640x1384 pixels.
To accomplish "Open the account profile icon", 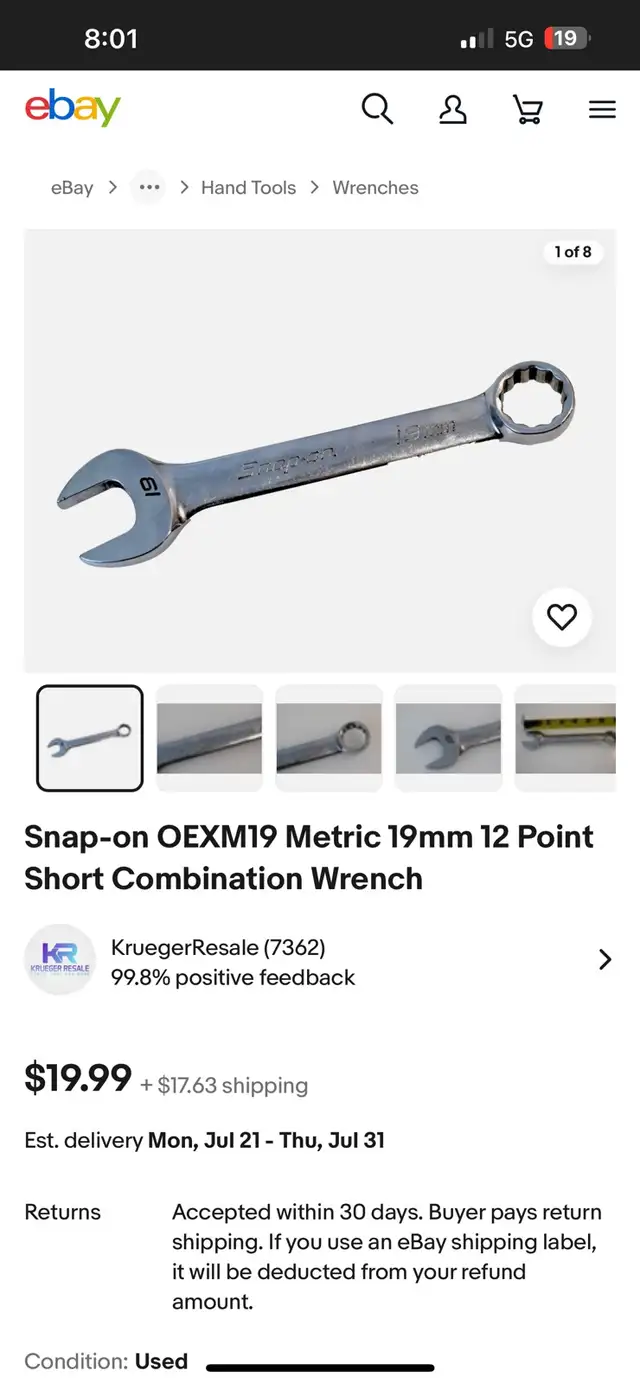I will 453,108.
